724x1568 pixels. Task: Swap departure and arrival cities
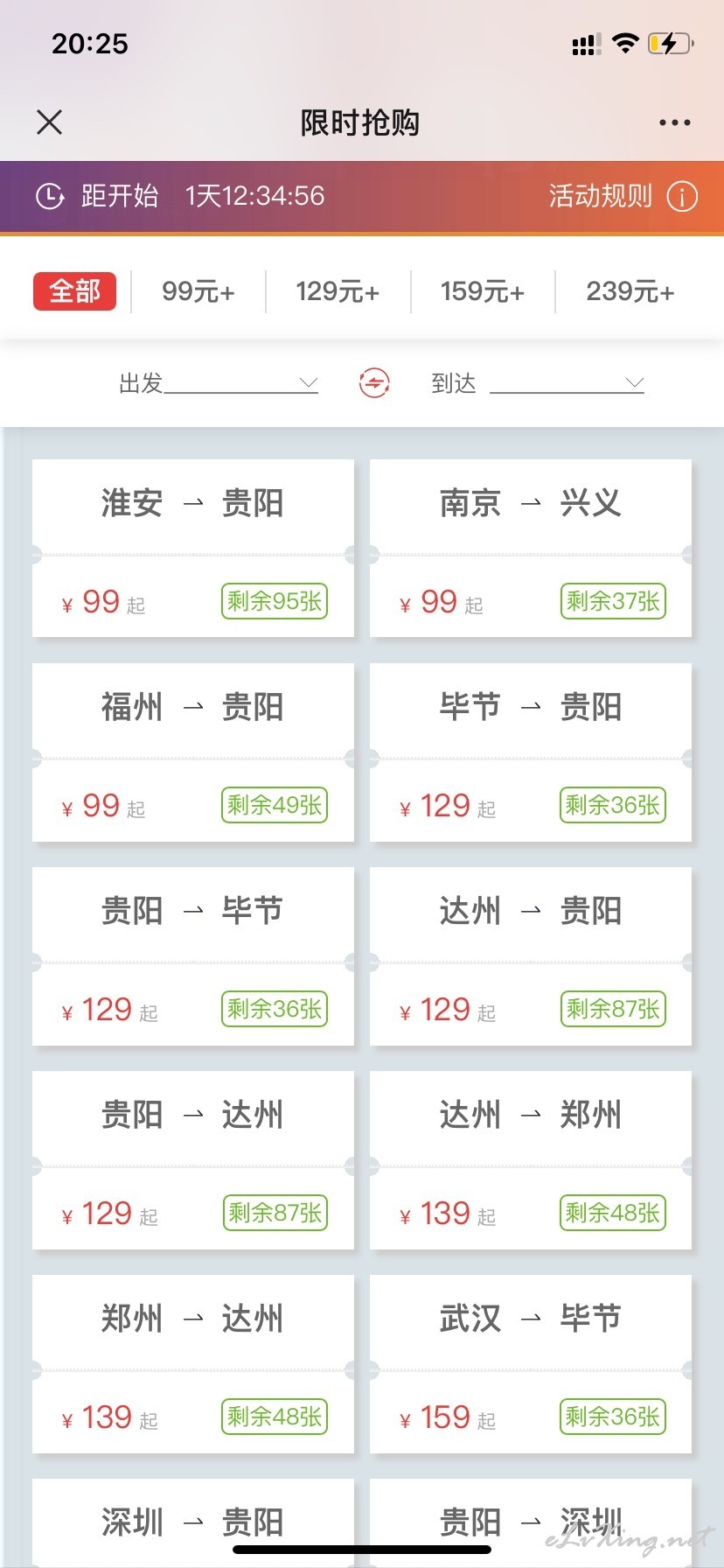374,383
